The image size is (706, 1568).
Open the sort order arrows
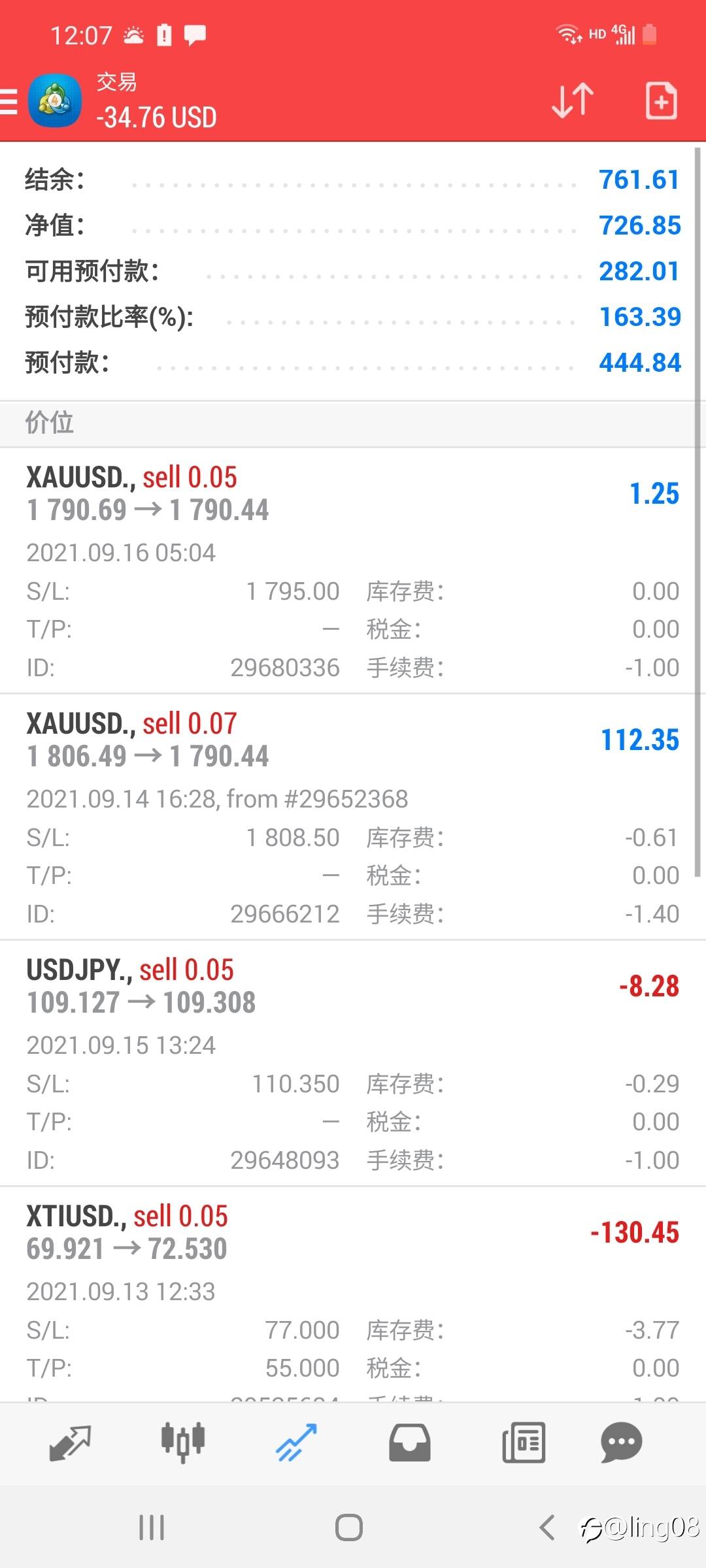[x=573, y=101]
